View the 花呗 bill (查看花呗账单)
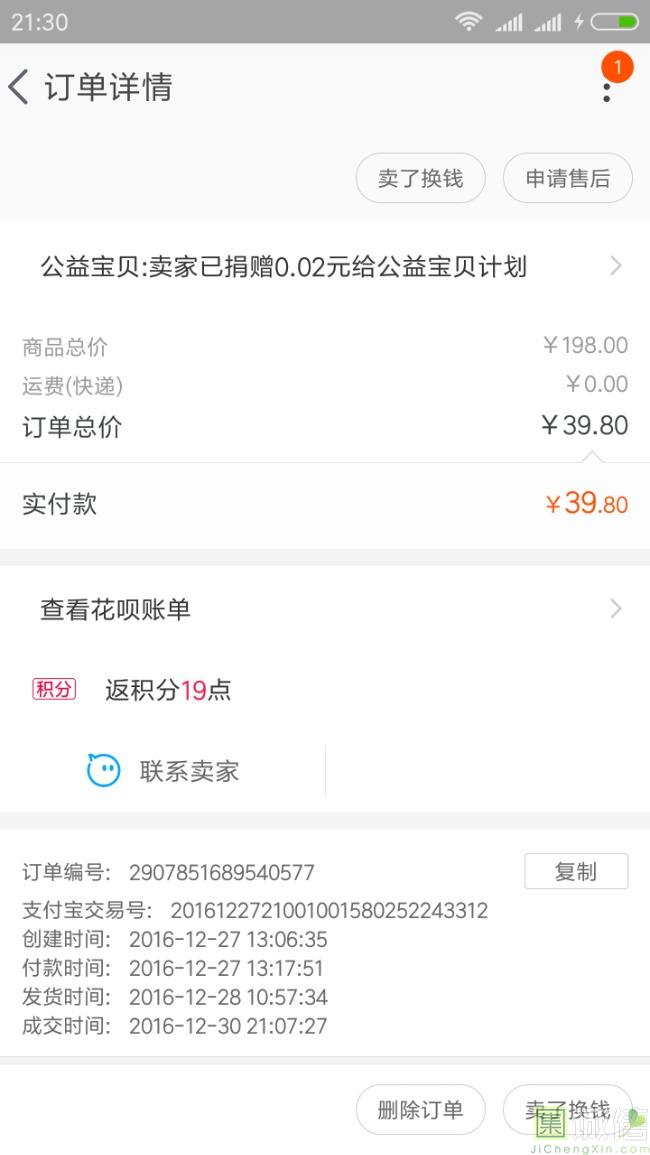 [325, 609]
